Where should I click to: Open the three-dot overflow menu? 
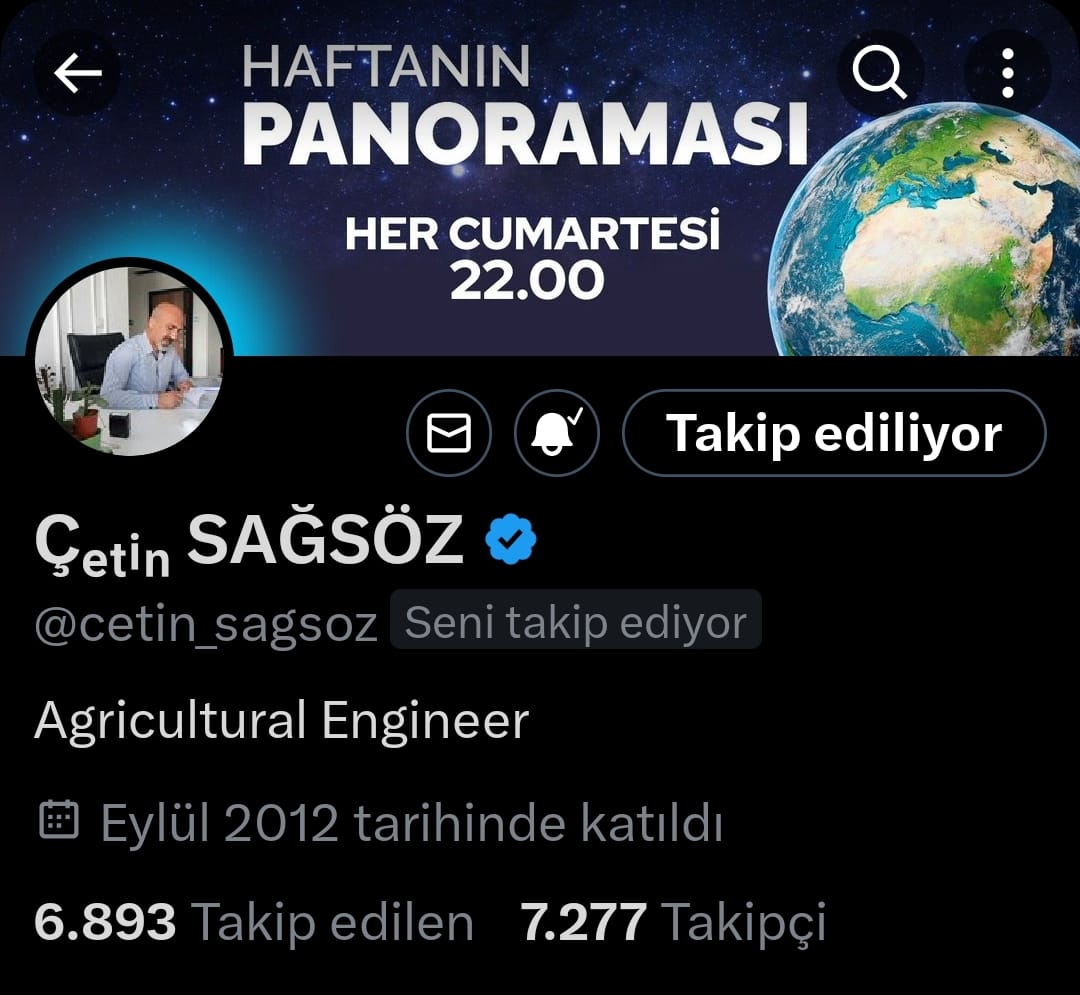[x=1007, y=73]
